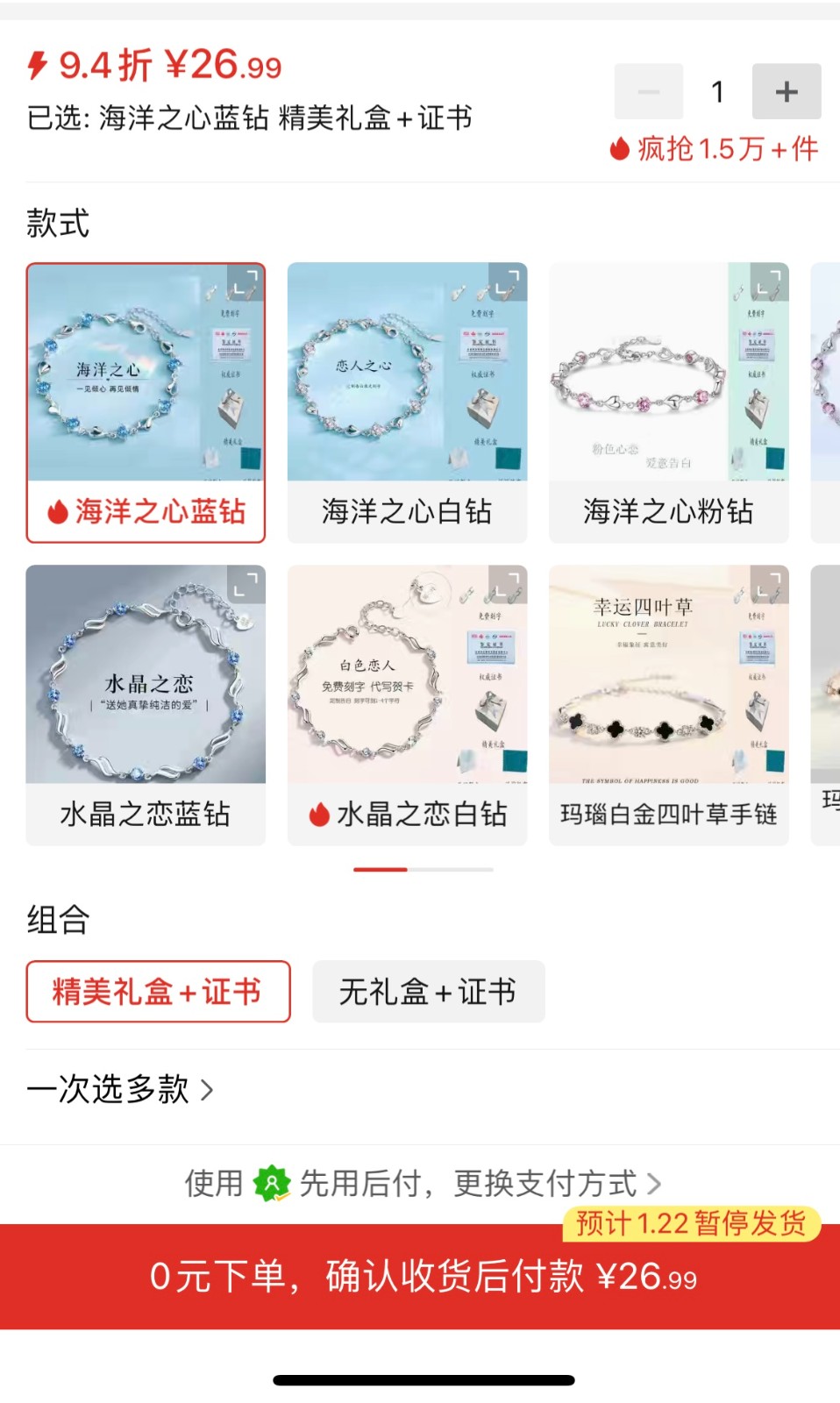Choose the 水晶之恋白钻 style
Image resolution: width=840 pixels, height=1403 pixels.
point(407,706)
